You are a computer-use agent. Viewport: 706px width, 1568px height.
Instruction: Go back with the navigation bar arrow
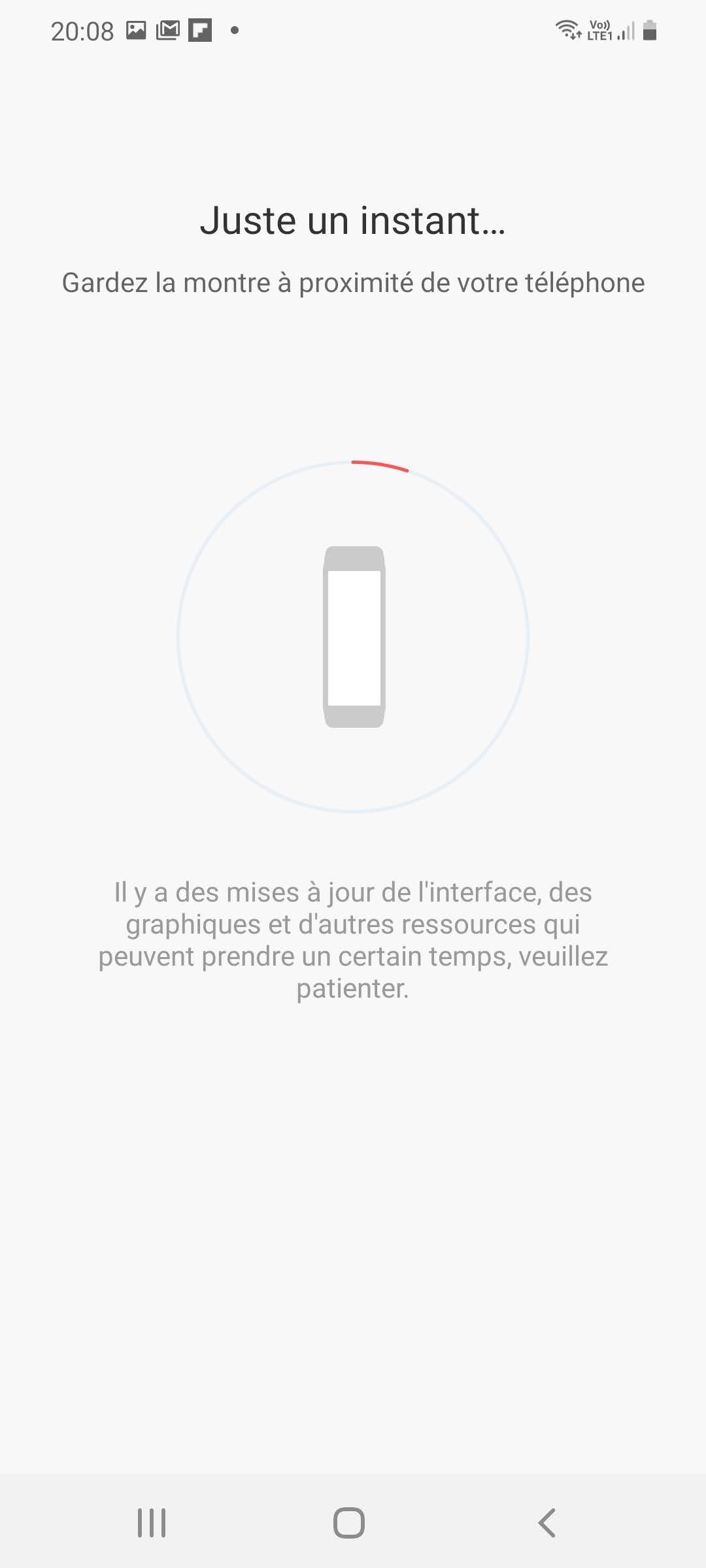click(x=546, y=1523)
